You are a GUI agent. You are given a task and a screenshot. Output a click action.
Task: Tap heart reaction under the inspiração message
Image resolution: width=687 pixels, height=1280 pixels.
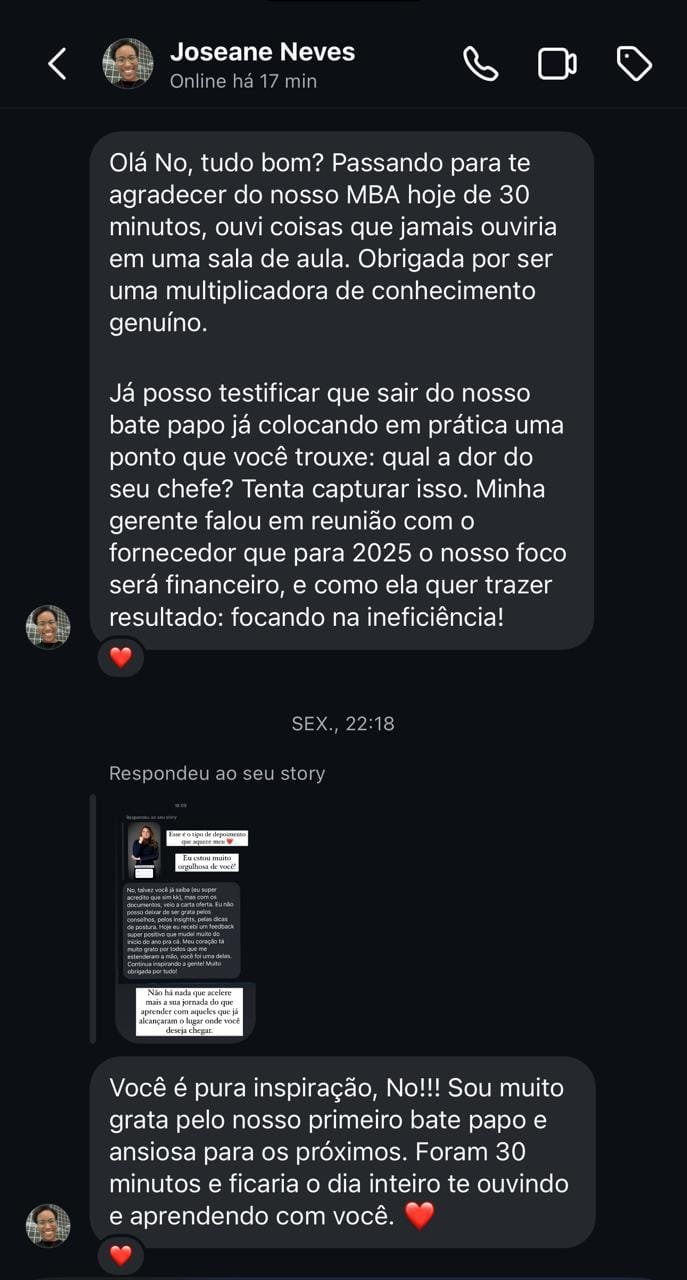click(x=121, y=1254)
